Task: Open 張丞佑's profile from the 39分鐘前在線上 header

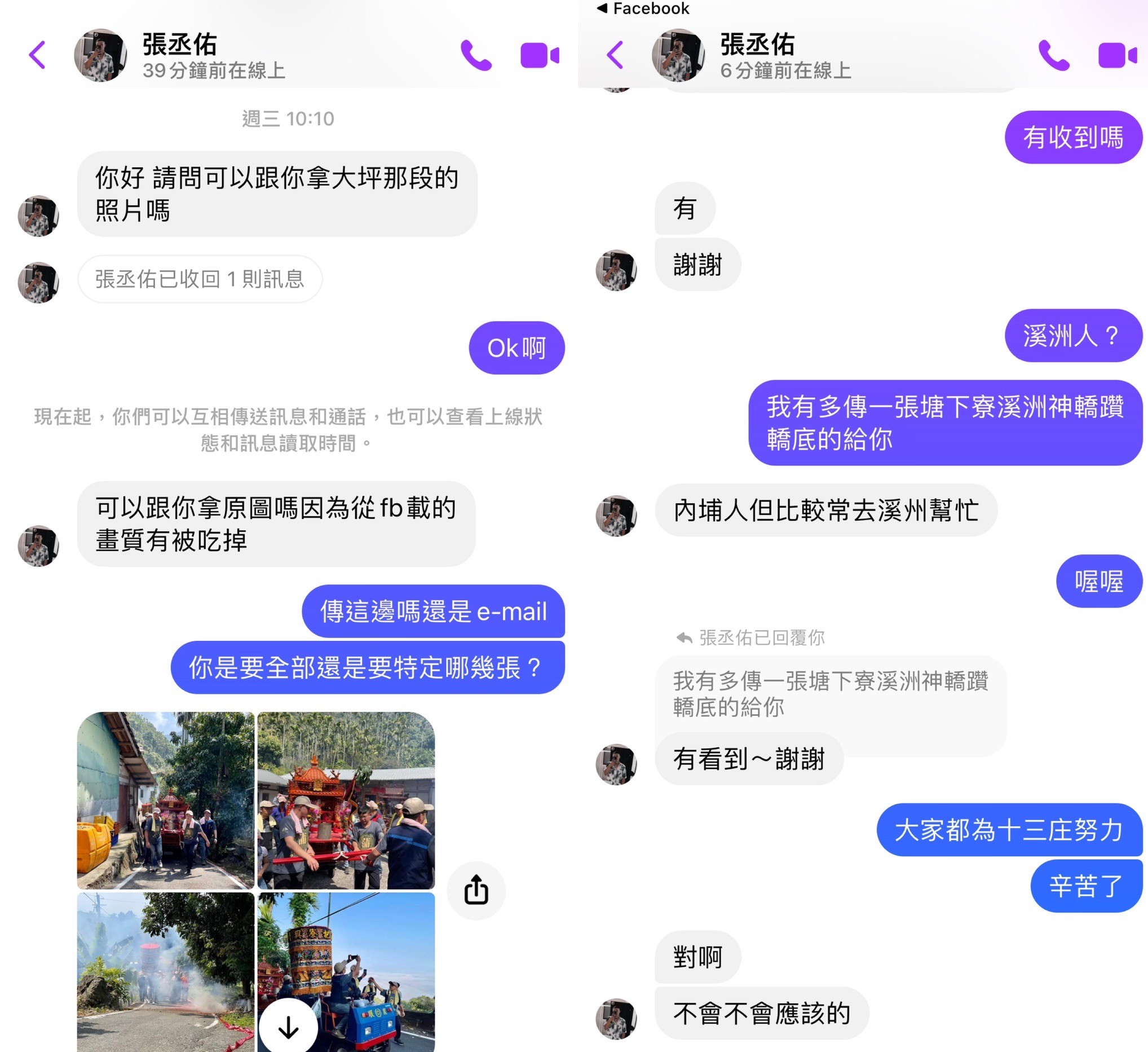Action: (x=179, y=55)
